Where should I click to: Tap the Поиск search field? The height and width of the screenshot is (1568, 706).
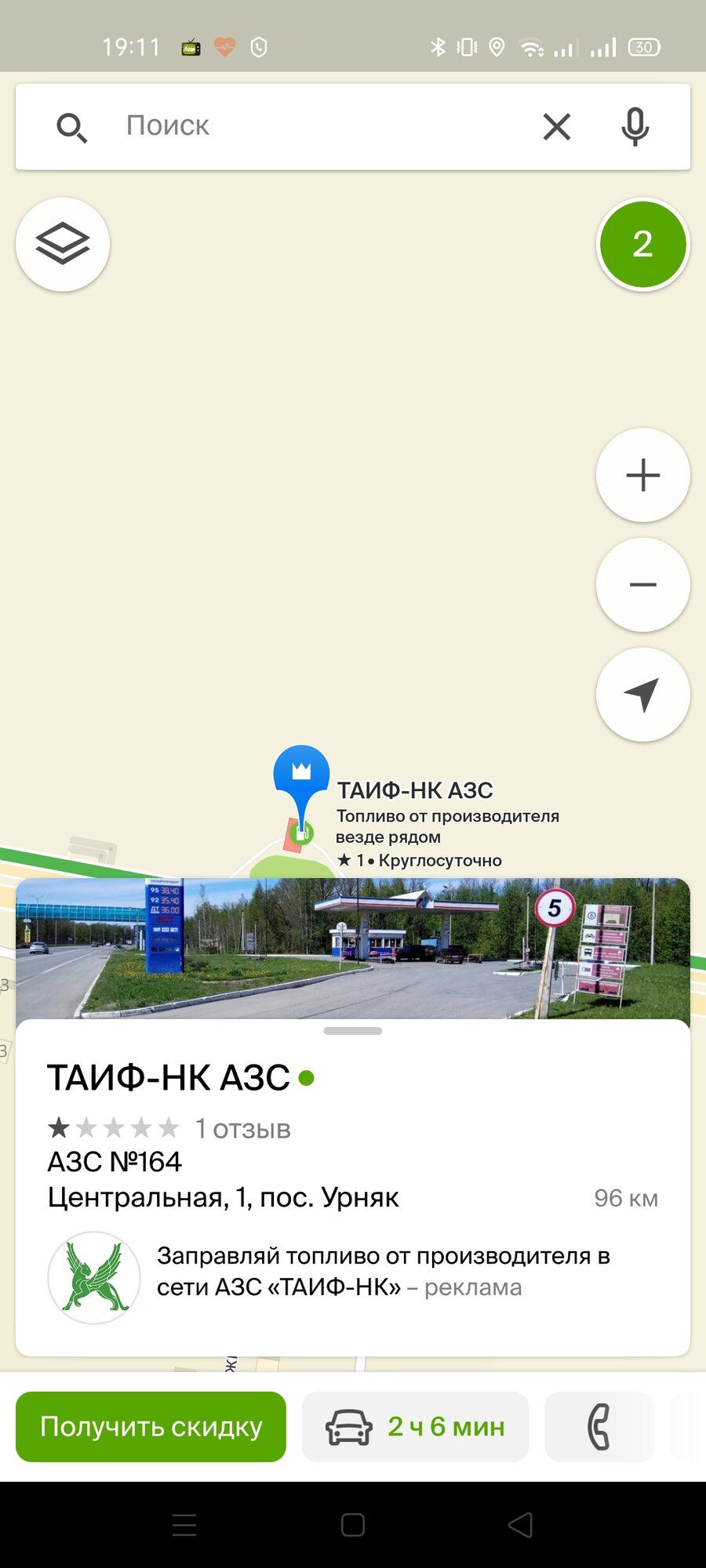pyautogui.click(x=314, y=126)
